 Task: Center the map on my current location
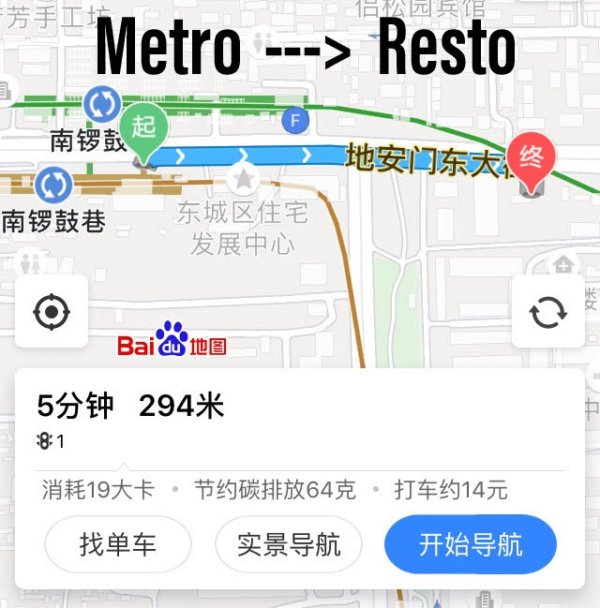(51, 312)
